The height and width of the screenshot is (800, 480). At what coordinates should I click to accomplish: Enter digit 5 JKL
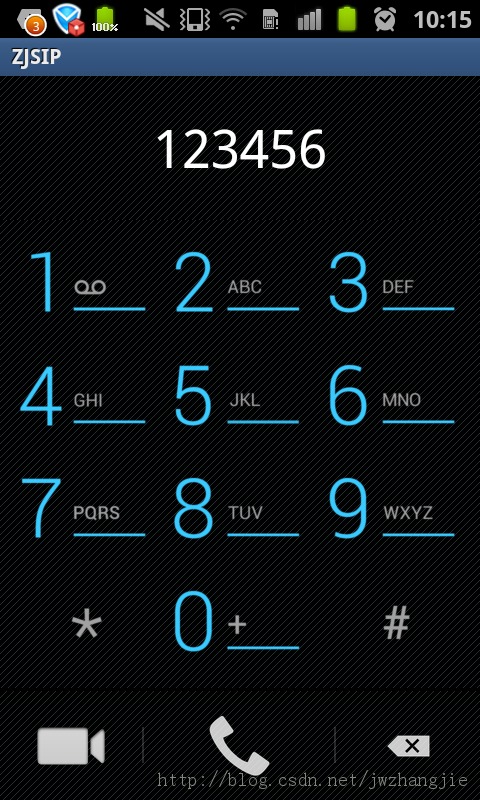click(x=237, y=395)
